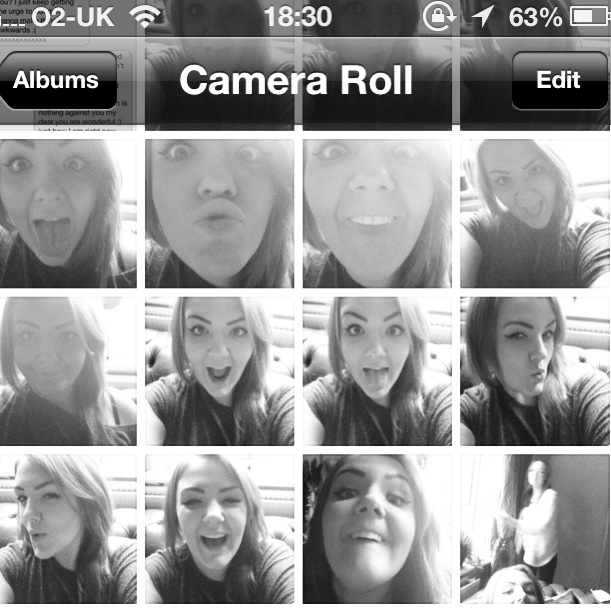Open the close-up toothy smile photo
This screenshot has width=611, height=611.
(x=377, y=213)
